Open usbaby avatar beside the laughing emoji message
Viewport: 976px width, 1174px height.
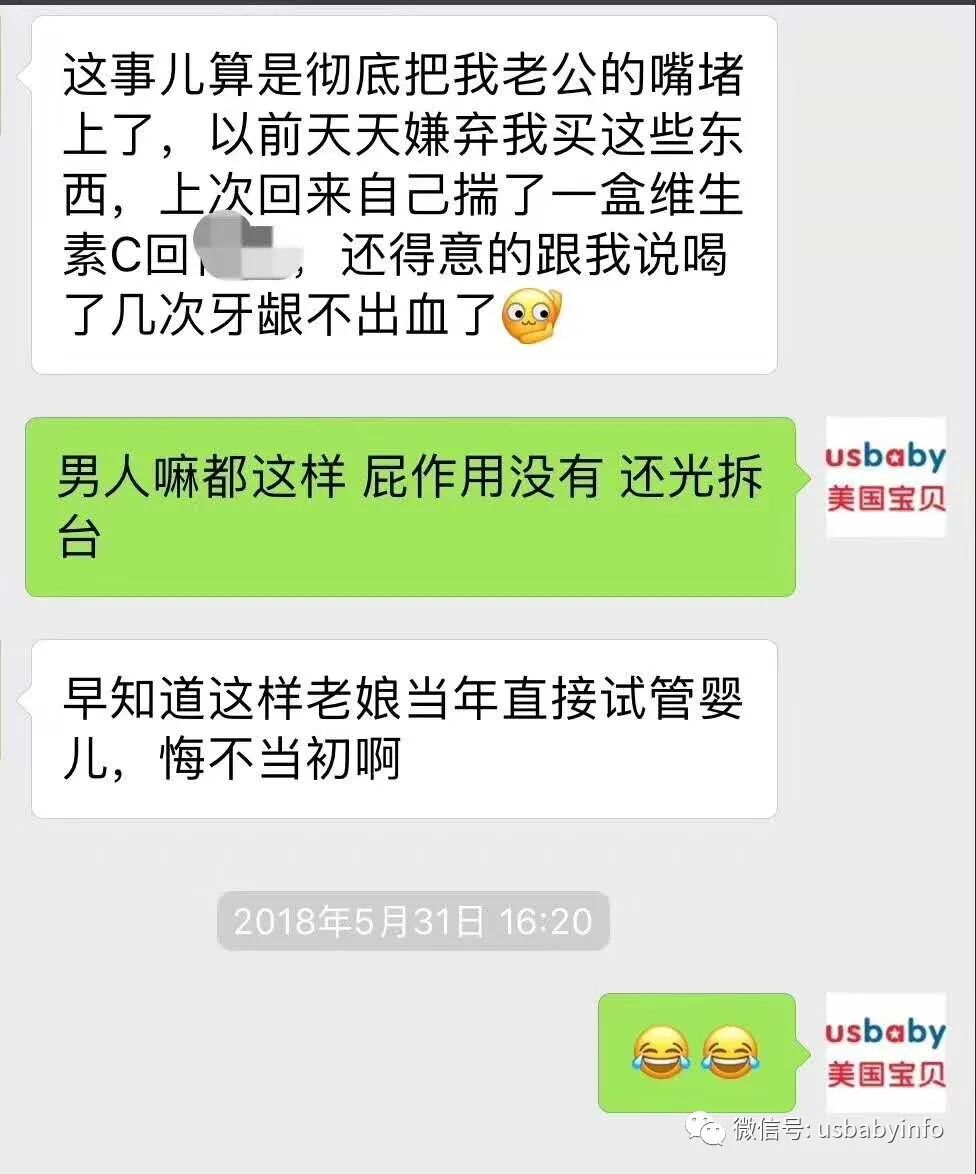click(x=885, y=1053)
